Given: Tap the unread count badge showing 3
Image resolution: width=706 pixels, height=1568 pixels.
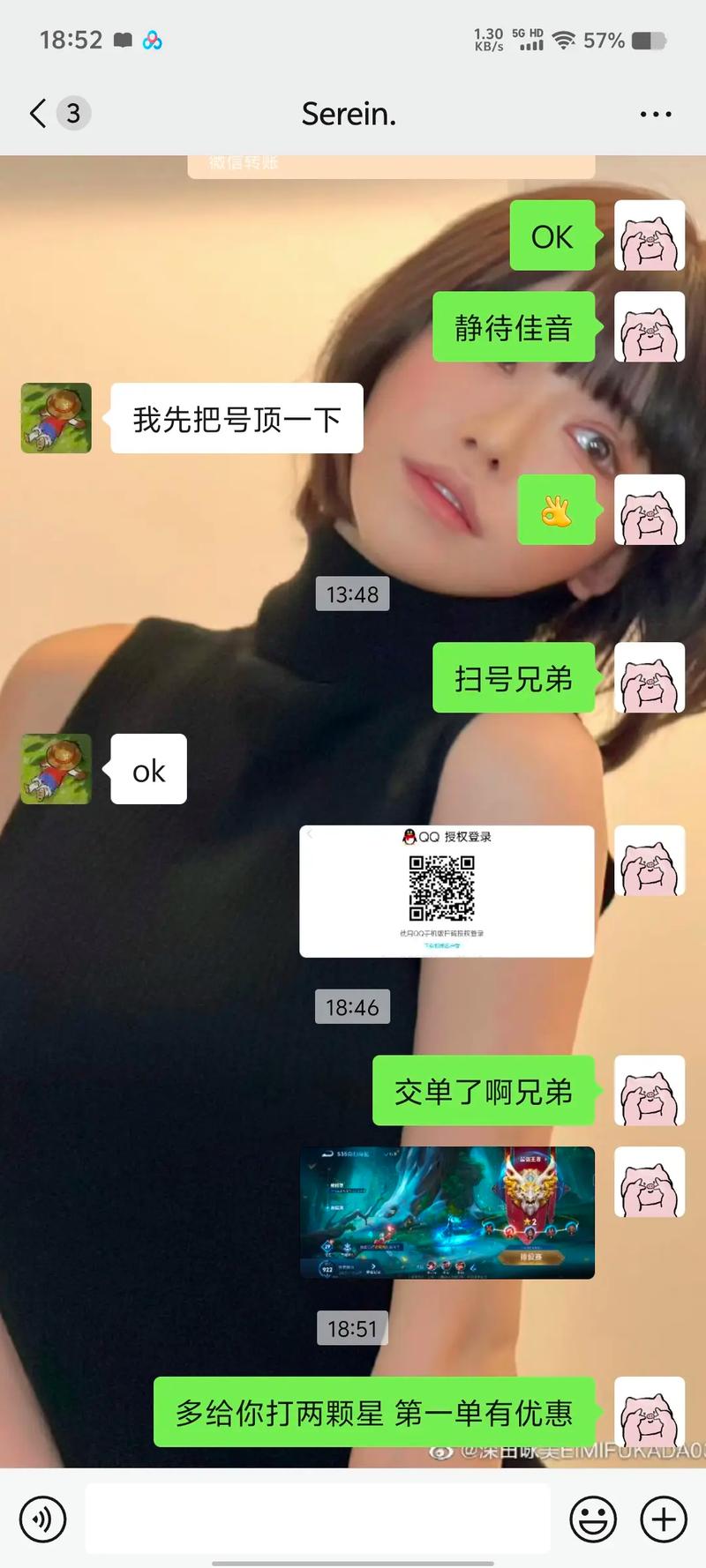Looking at the screenshot, I should click(74, 113).
